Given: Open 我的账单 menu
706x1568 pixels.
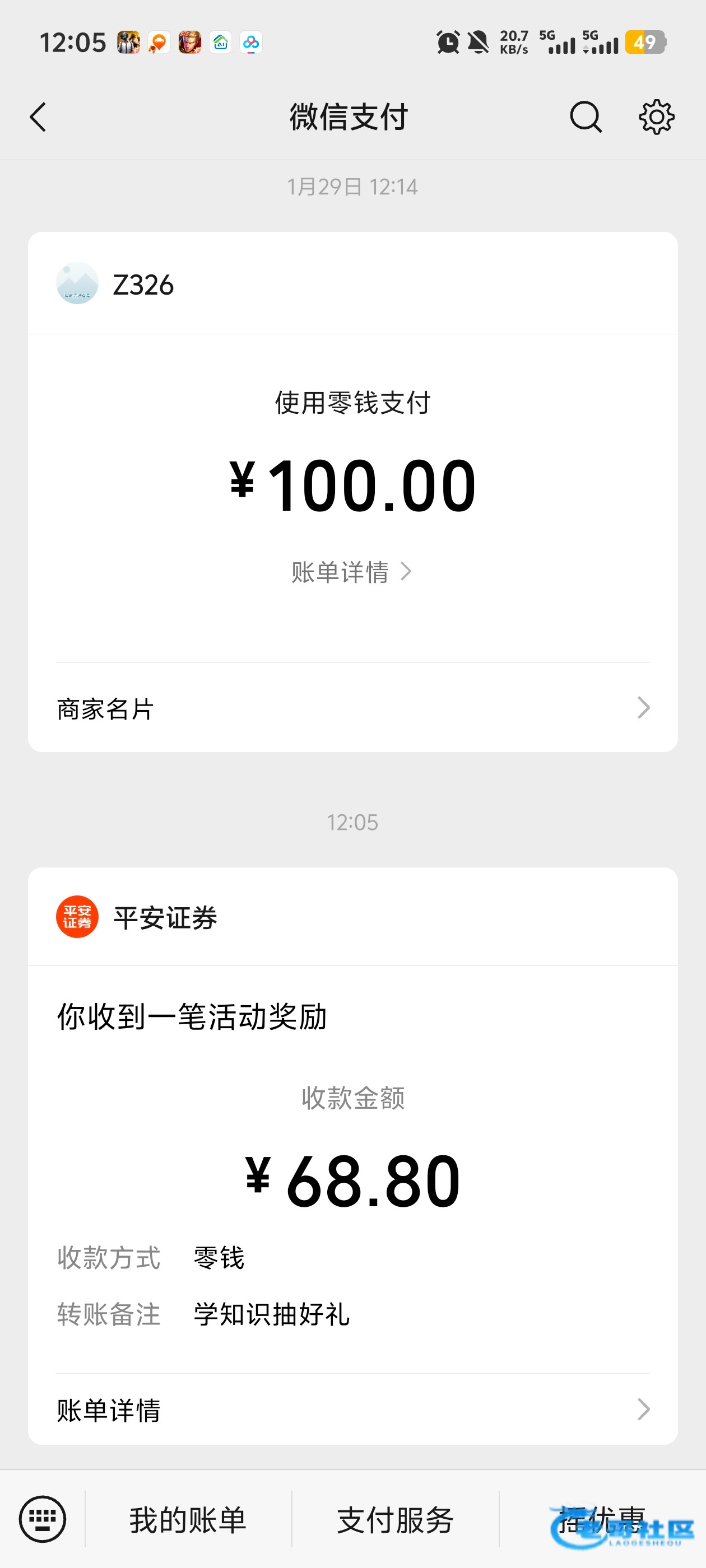Looking at the screenshot, I should click(188, 1520).
